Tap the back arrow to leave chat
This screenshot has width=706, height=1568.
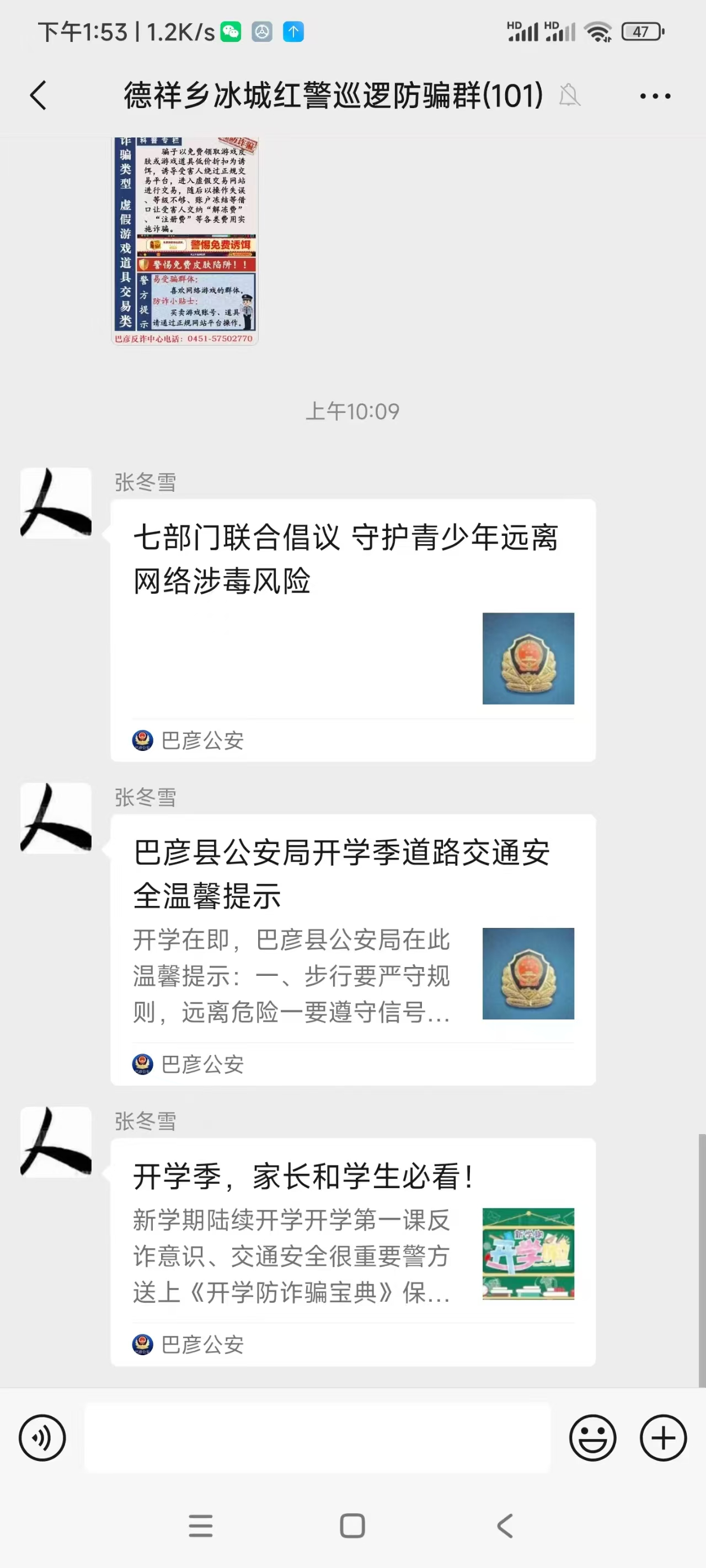38,96
